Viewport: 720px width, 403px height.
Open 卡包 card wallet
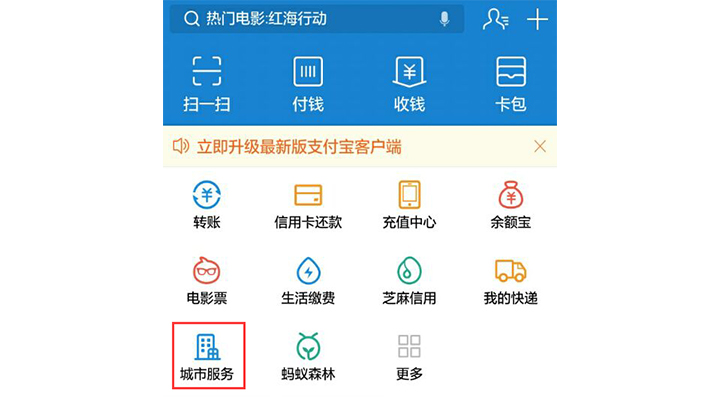pos(511,83)
